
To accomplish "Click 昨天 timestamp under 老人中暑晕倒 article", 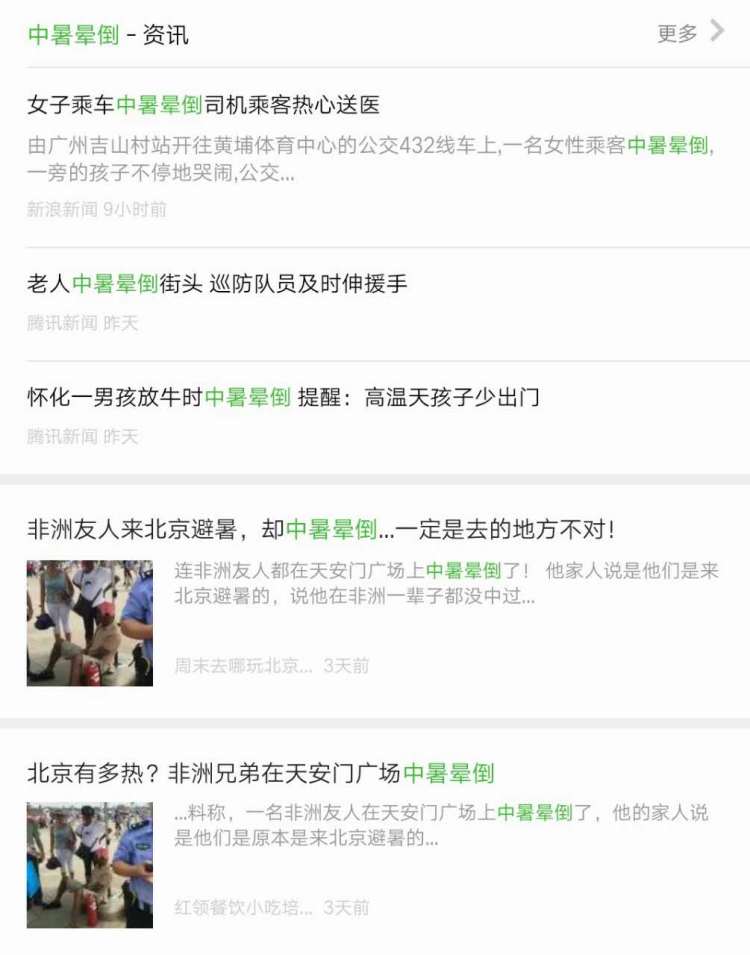I will coord(122,323).
